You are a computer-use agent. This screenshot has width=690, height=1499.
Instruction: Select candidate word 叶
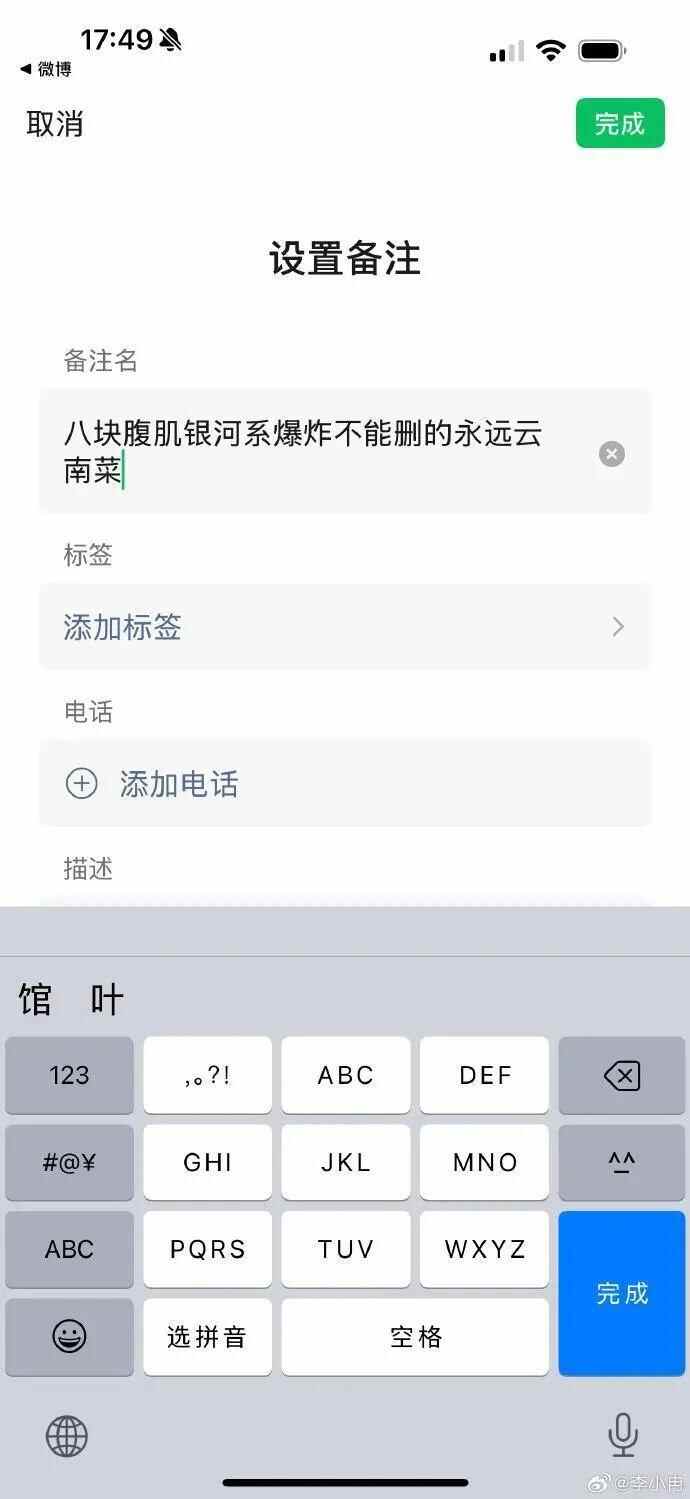[107, 999]
